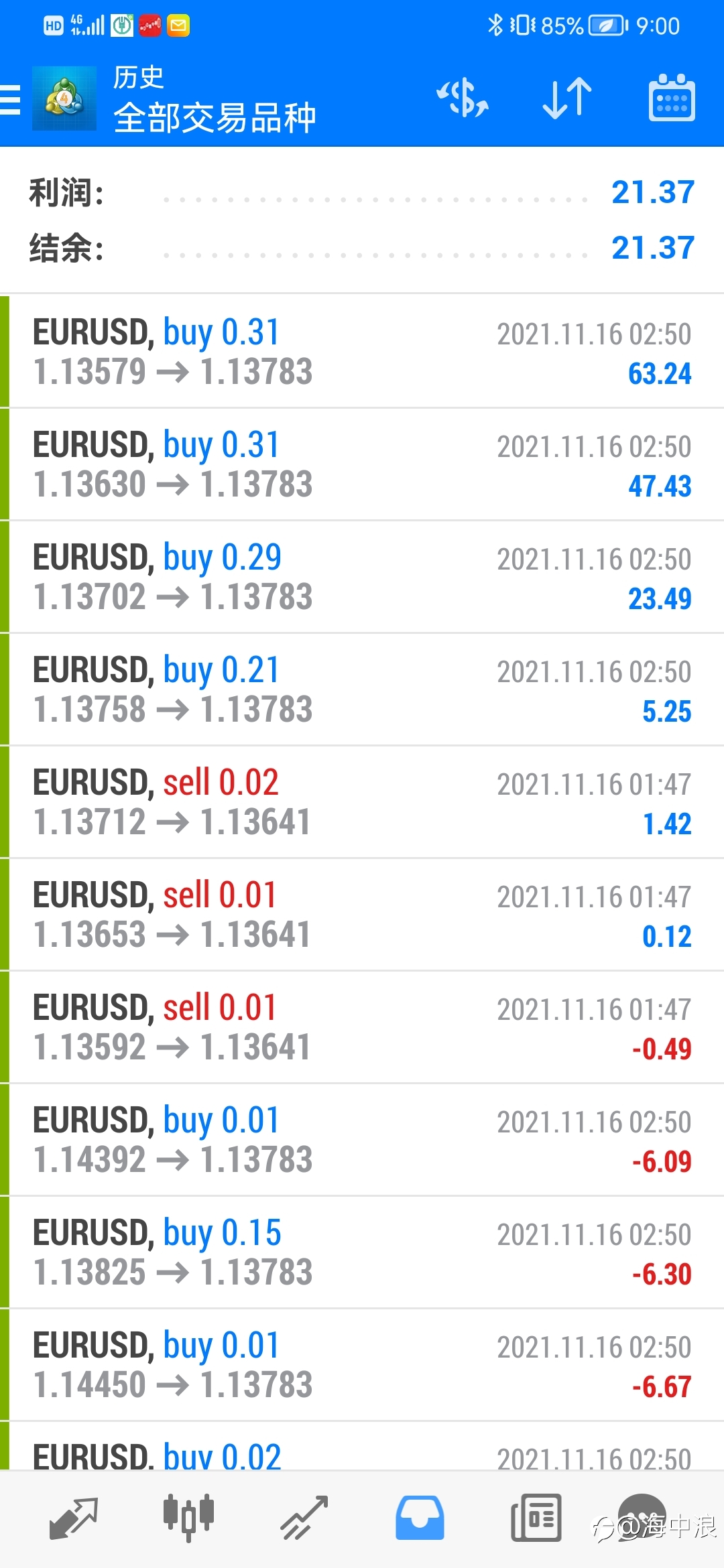724x1568 pixels.
Task: Switch to the quotes tab
Action: [74, 1518]
